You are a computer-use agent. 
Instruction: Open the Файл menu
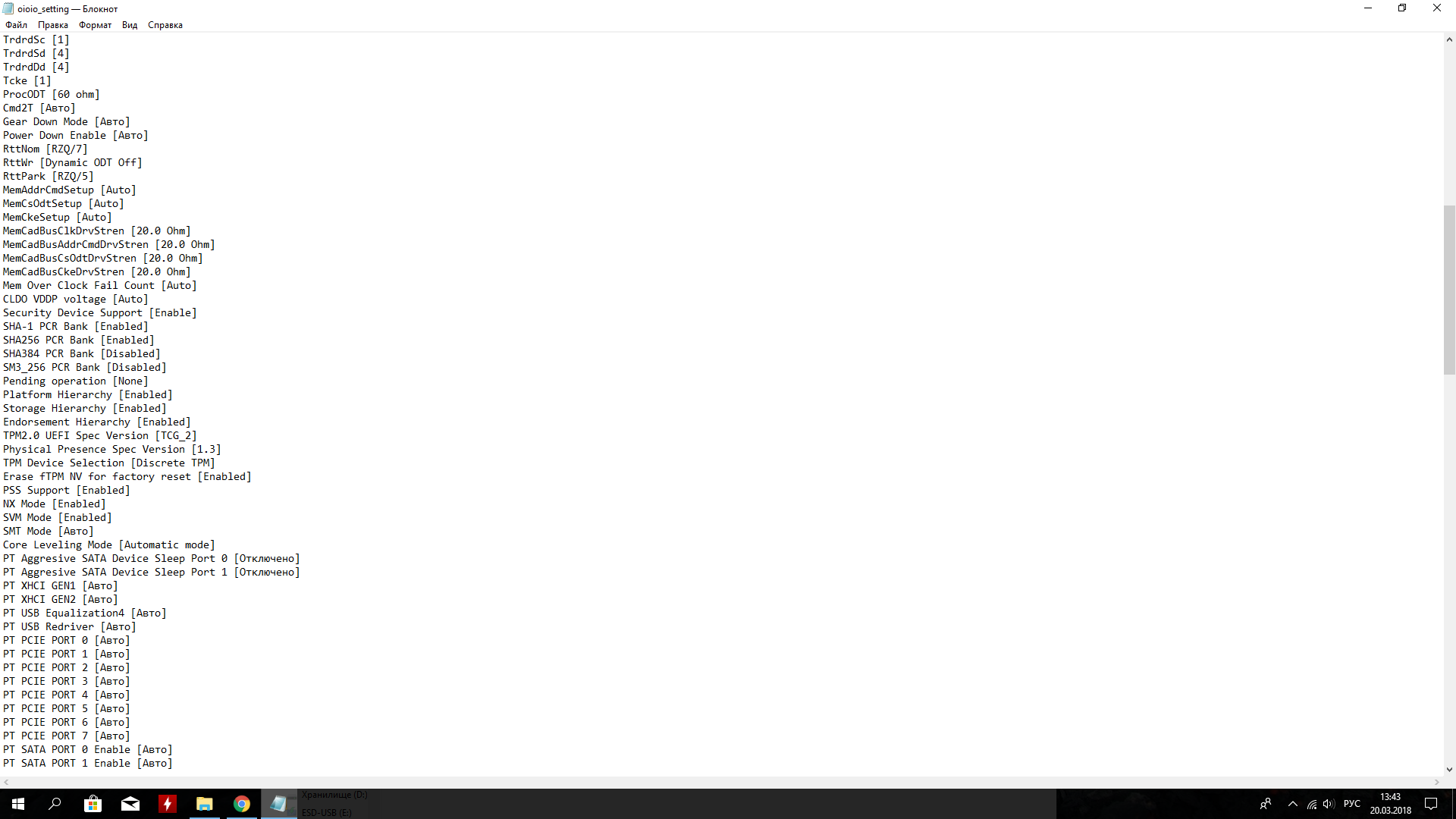tap(16, 25)
